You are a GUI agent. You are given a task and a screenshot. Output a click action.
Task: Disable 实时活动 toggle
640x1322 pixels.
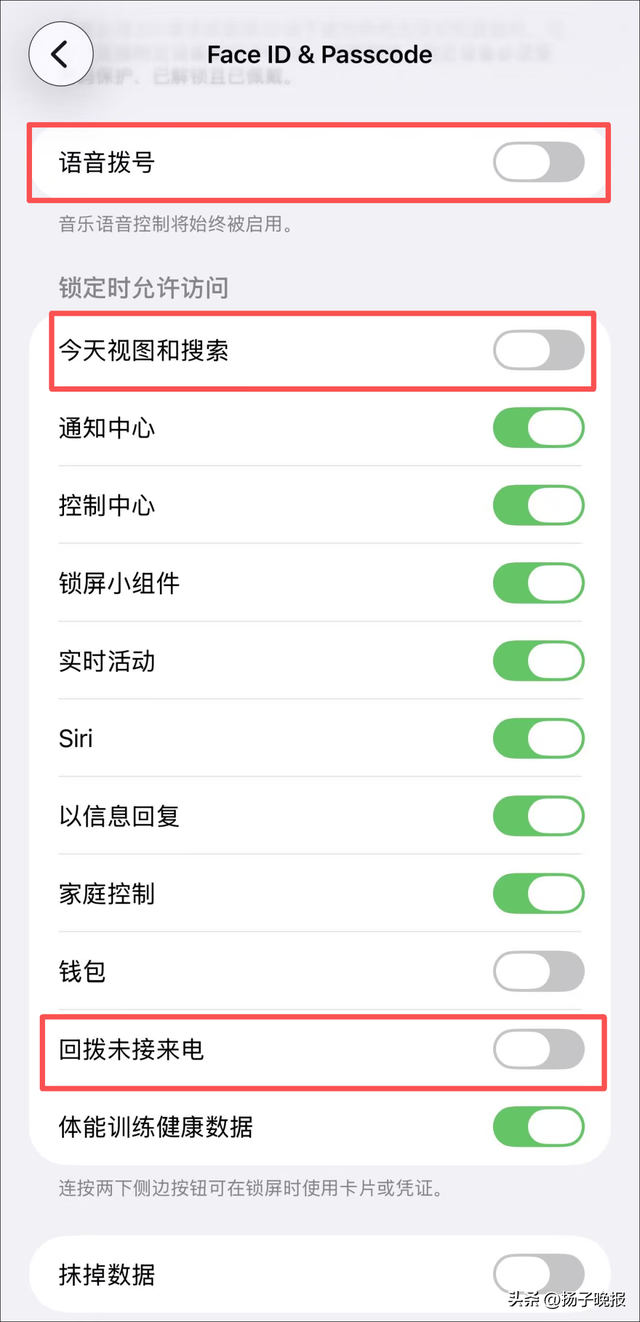538,661
